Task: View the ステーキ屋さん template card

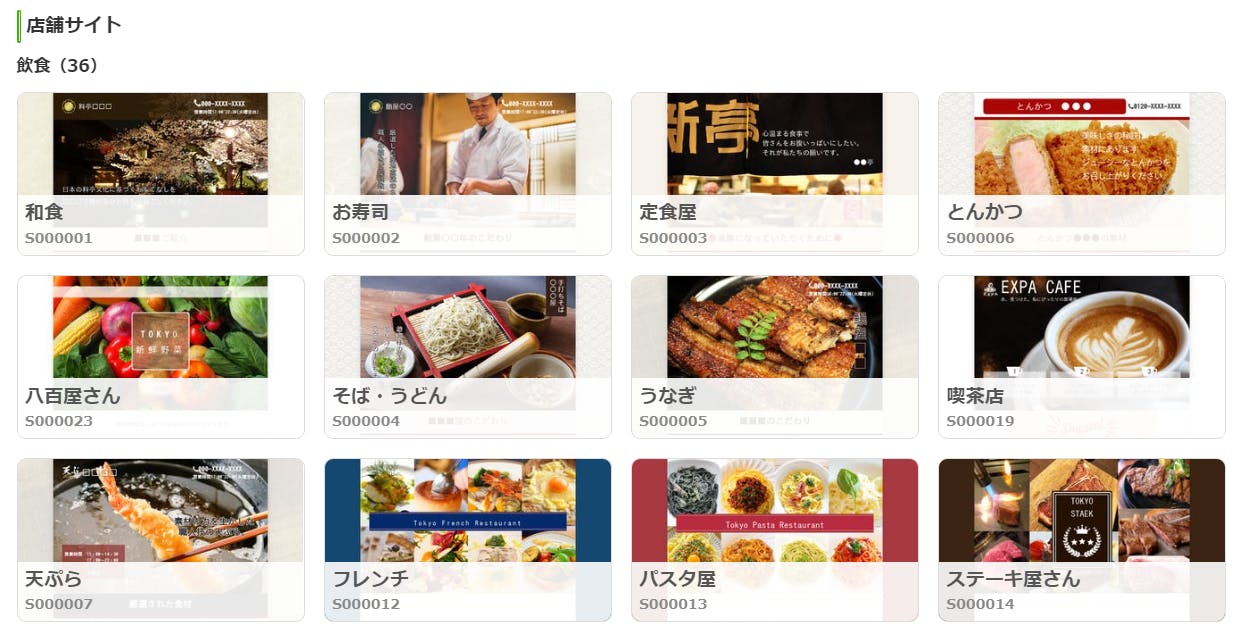Action: coord(1081,539)
